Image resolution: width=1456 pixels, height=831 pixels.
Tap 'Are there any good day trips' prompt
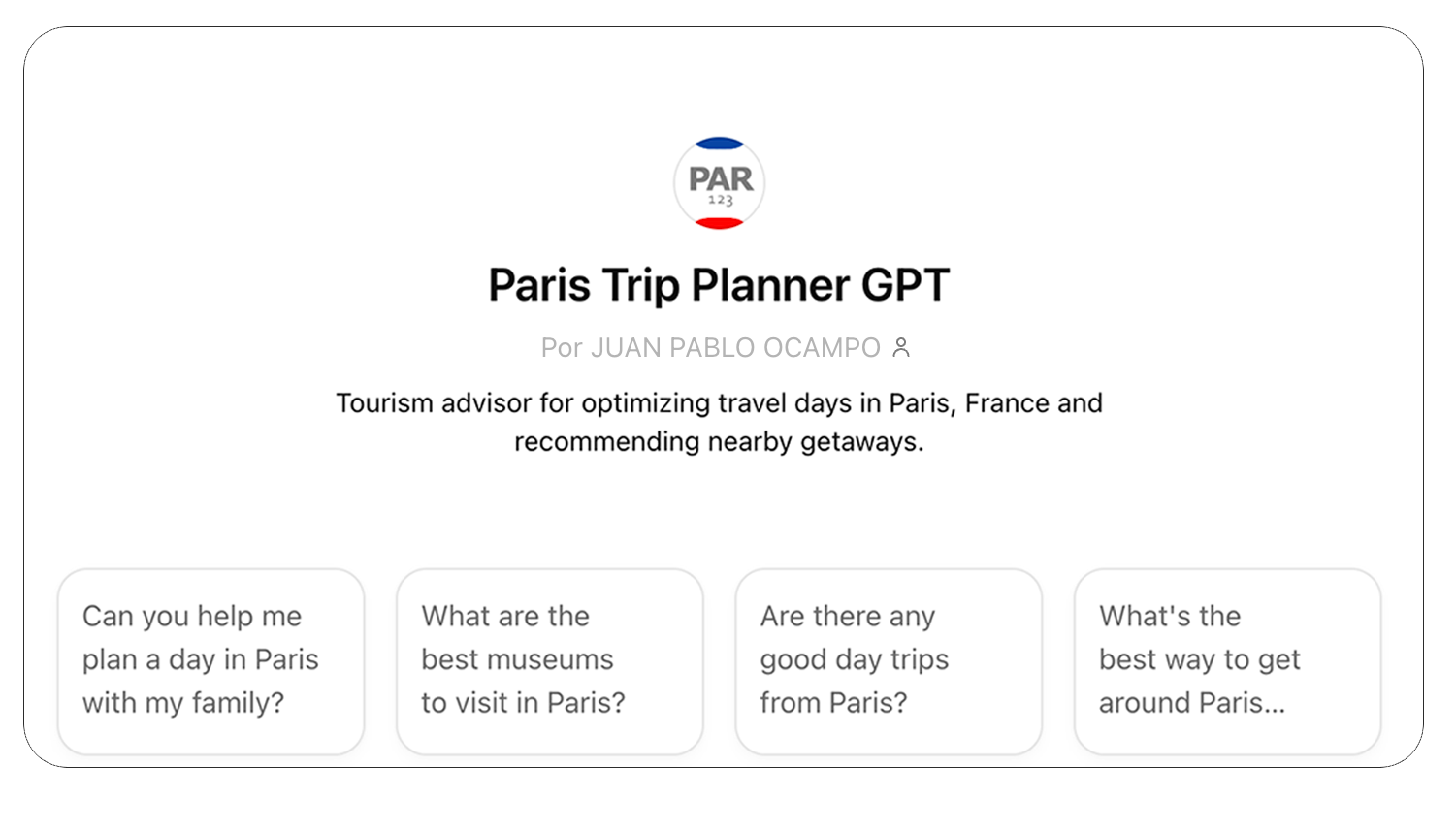point(888,660)
